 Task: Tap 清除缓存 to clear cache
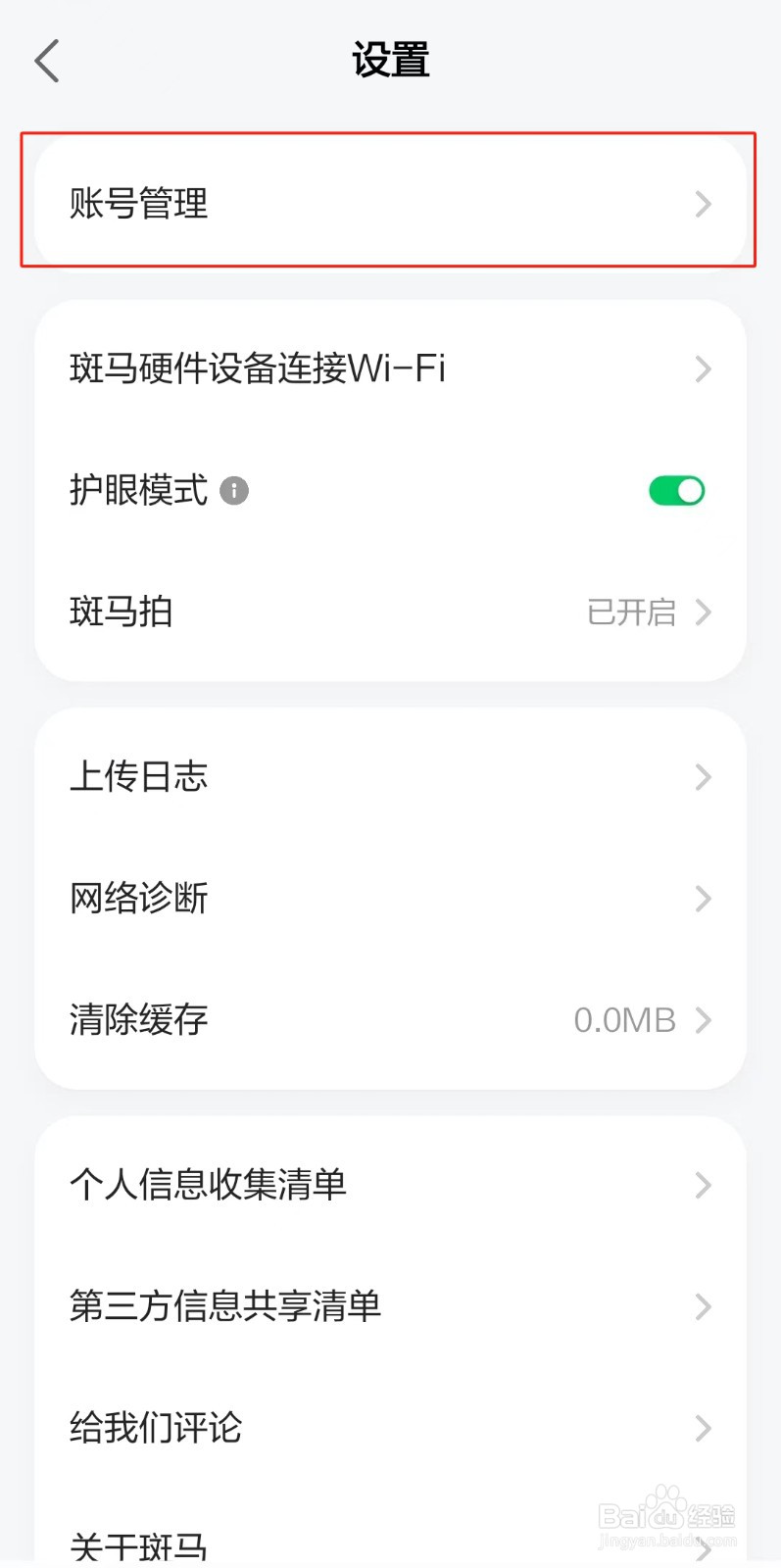click(389, 1020)
